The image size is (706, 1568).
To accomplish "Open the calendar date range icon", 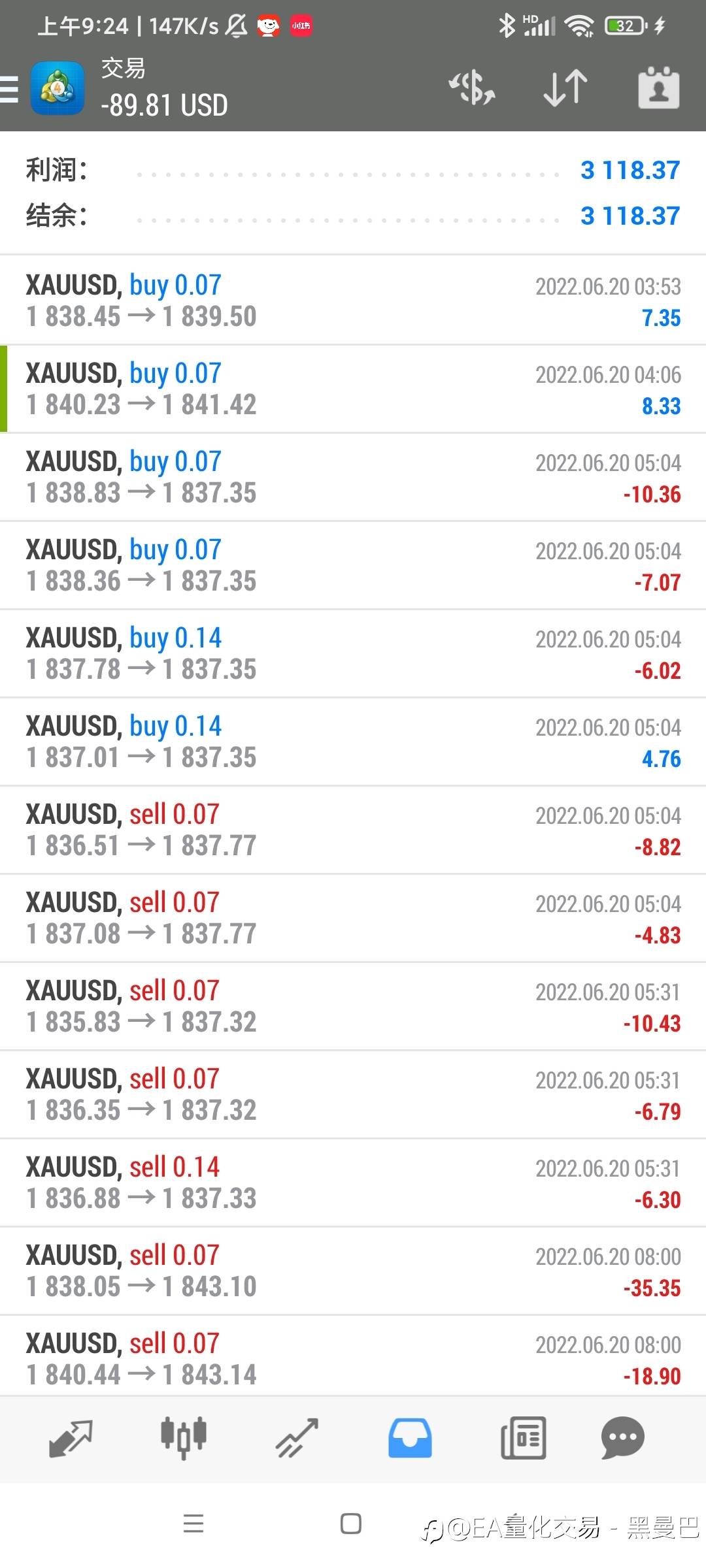I will (659, 88).
